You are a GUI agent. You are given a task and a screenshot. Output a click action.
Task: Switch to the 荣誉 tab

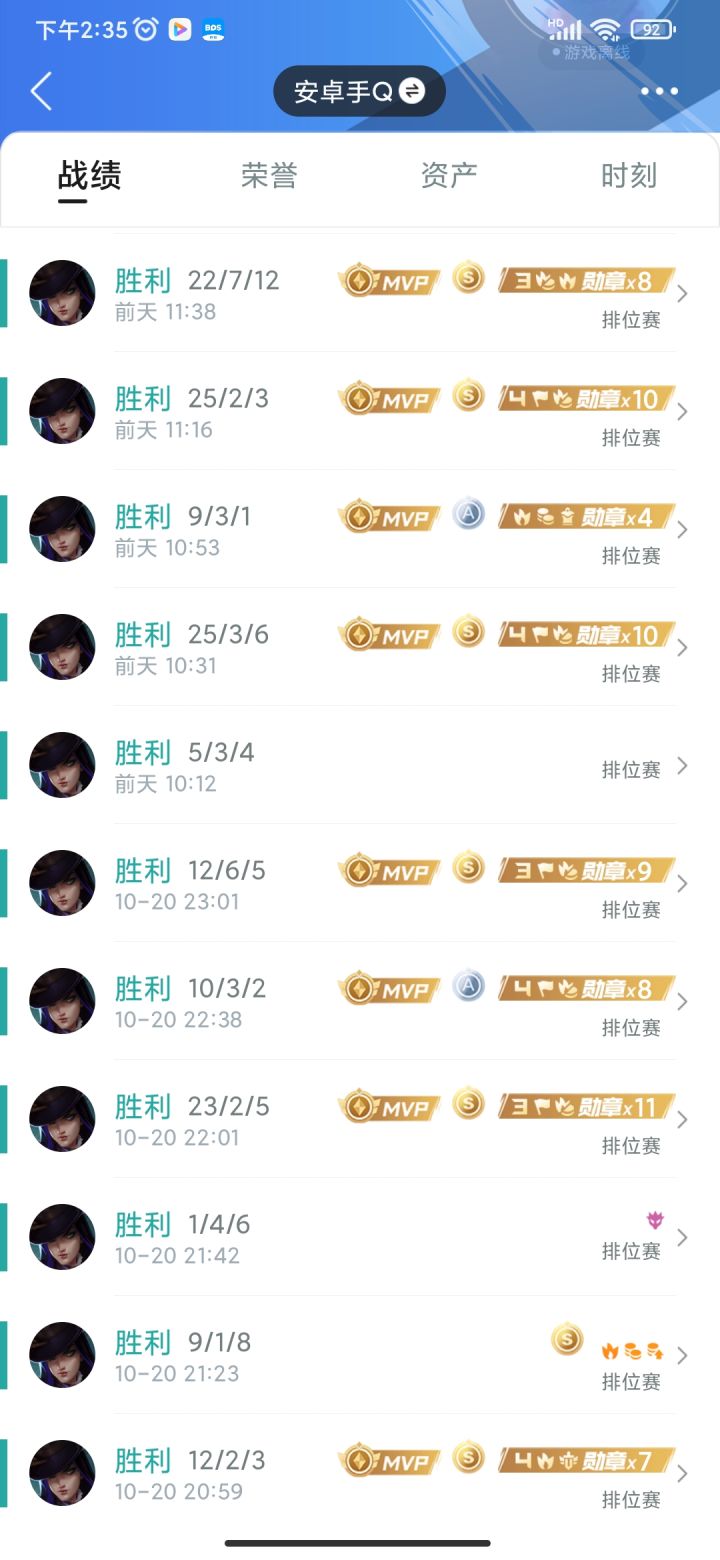(x=268, y=175)
